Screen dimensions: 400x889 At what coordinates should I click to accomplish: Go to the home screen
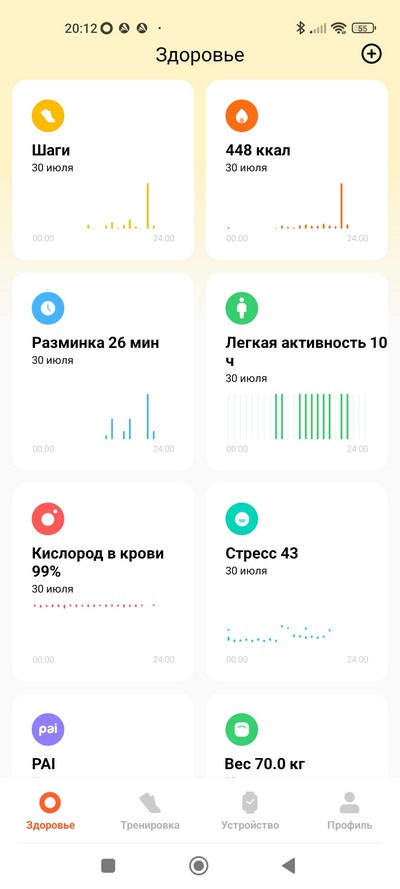(x=198, y=865)
